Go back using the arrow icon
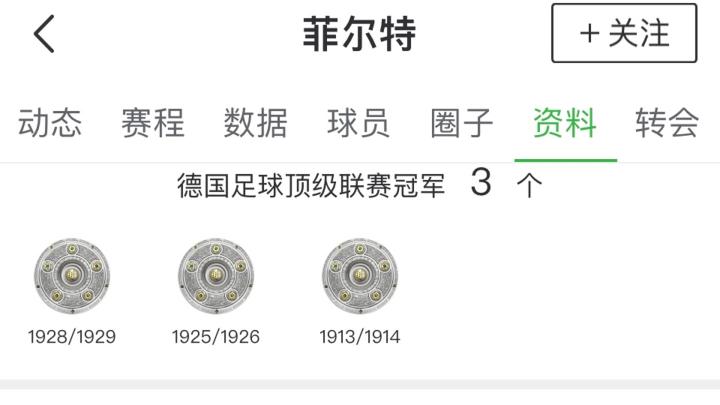 click(x=44, y=34)
